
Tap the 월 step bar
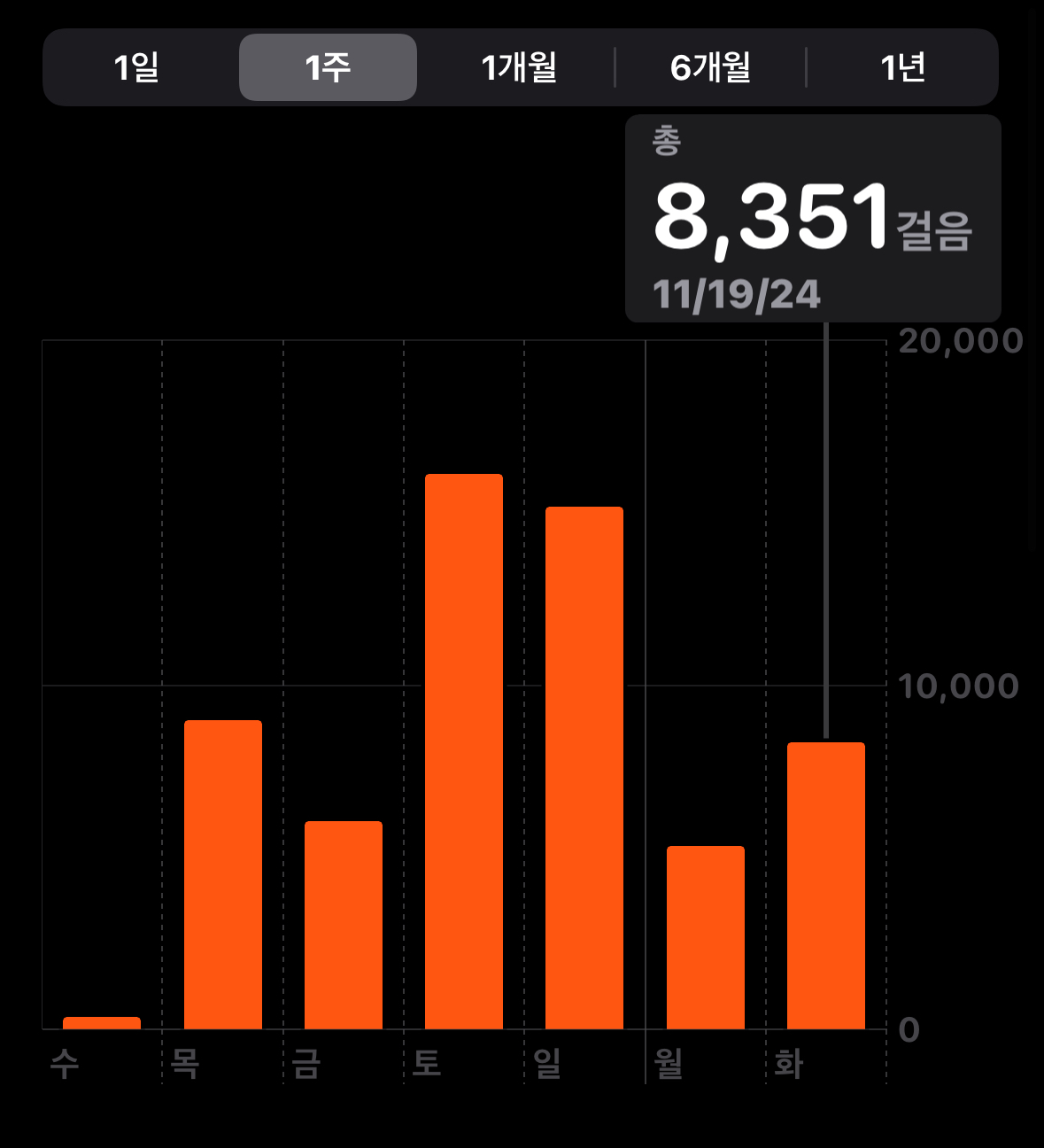(706, 937)
